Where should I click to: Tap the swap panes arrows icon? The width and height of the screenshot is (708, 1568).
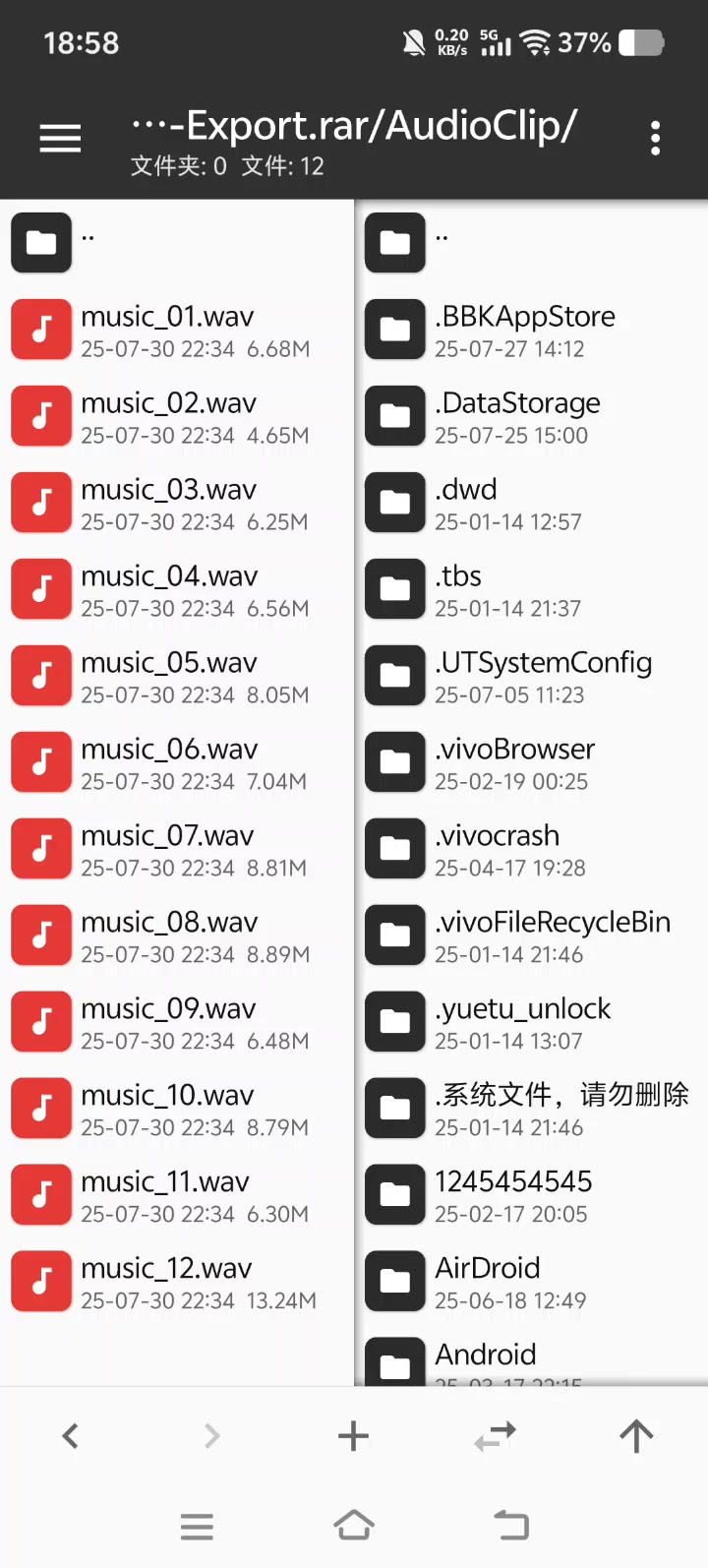pos(495,1436)
